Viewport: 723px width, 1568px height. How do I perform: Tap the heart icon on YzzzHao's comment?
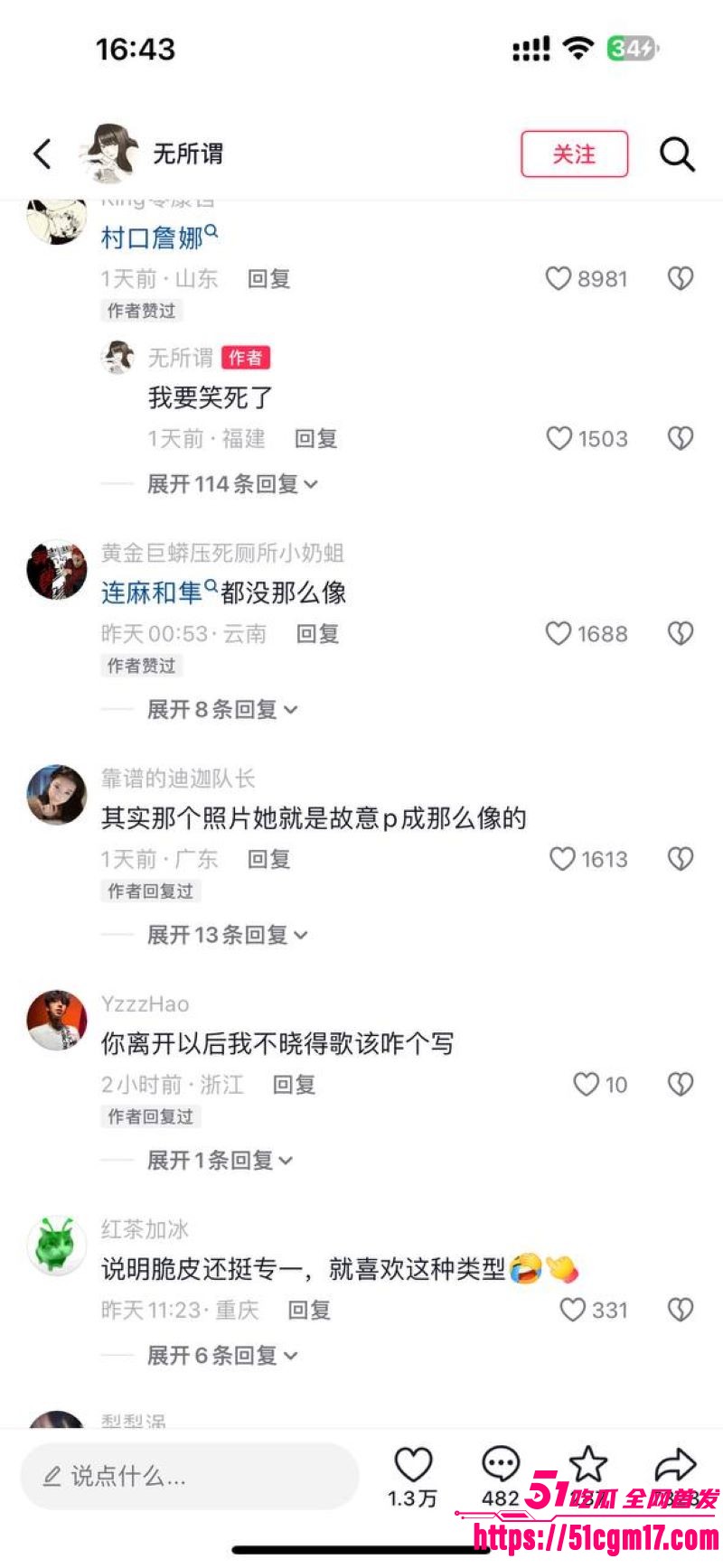pyautogui.click(x=588, y=1084)
